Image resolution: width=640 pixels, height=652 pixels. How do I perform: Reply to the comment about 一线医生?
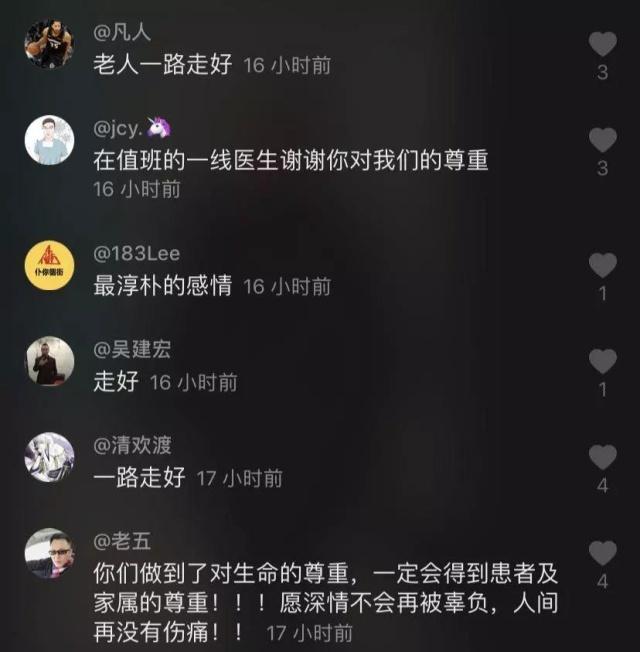290,160
